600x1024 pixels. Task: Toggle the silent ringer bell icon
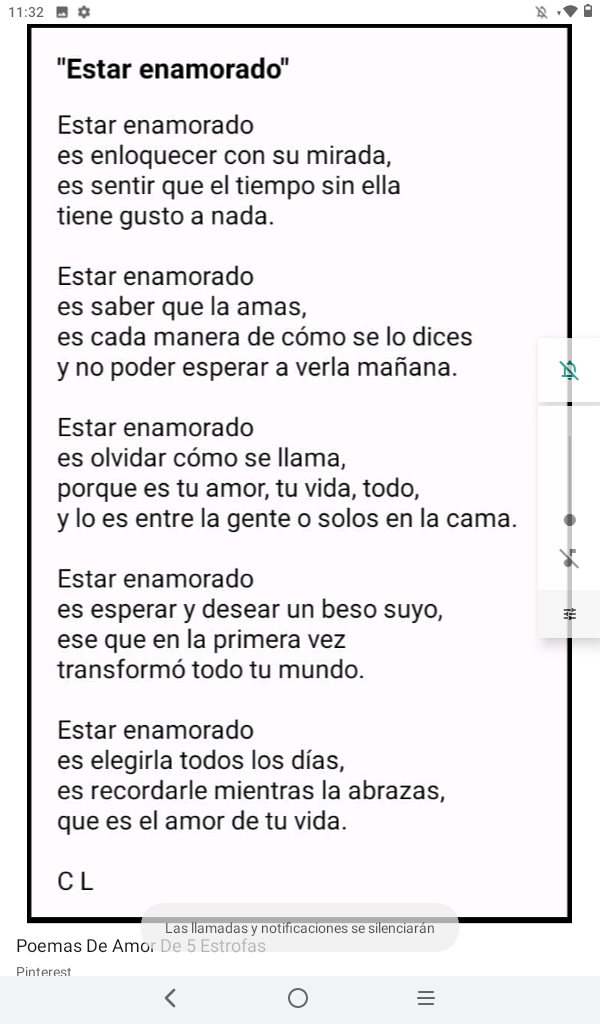coord(570,372)
